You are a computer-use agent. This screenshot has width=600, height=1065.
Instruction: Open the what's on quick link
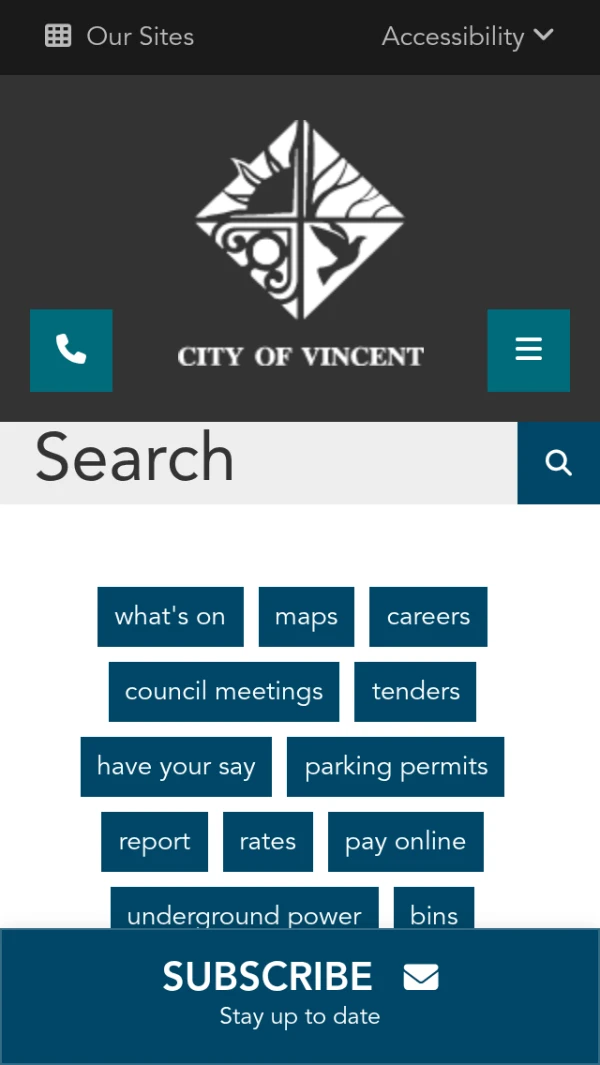pos(170,617)
